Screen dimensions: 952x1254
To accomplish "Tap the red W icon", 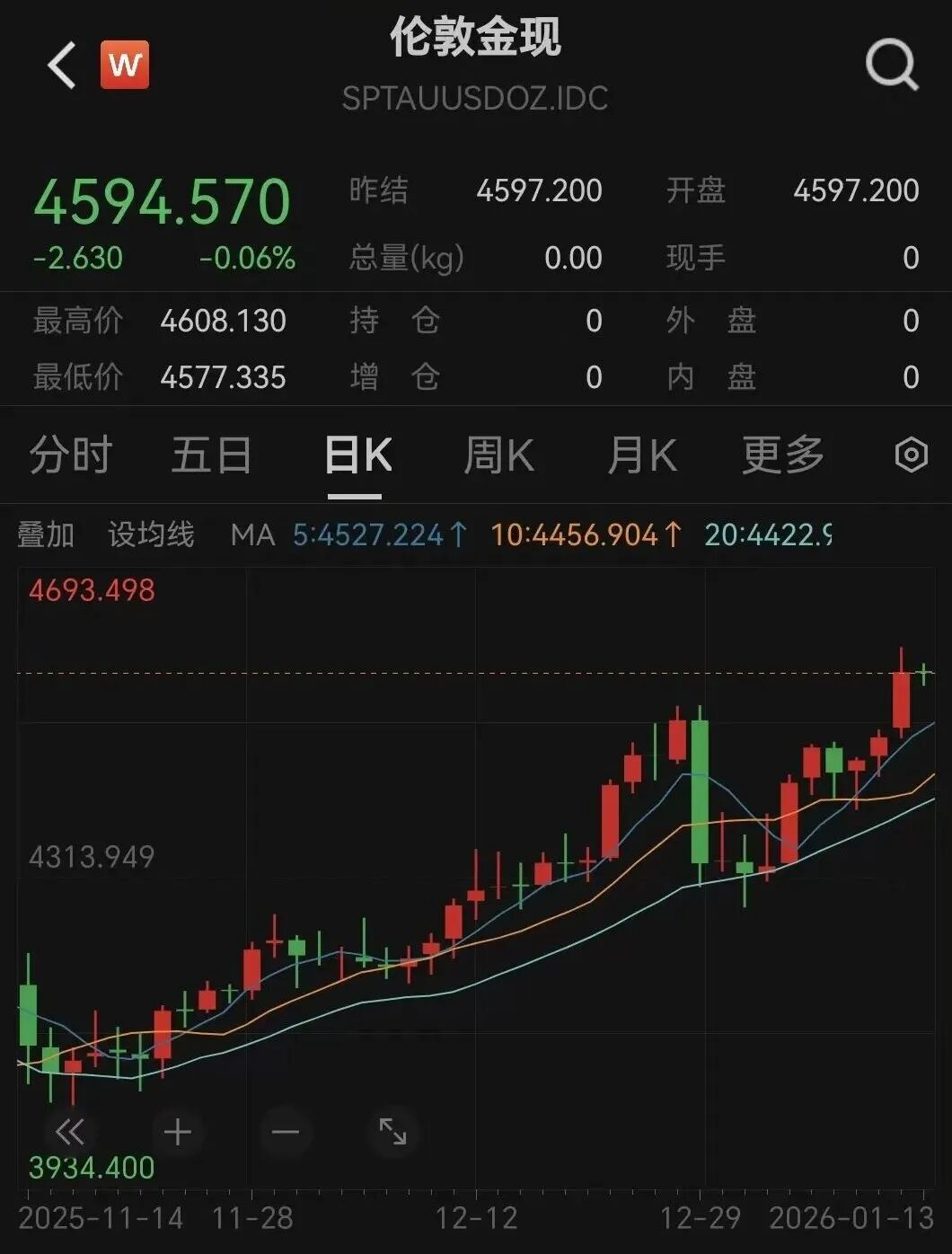I will (x=125, y=66).
